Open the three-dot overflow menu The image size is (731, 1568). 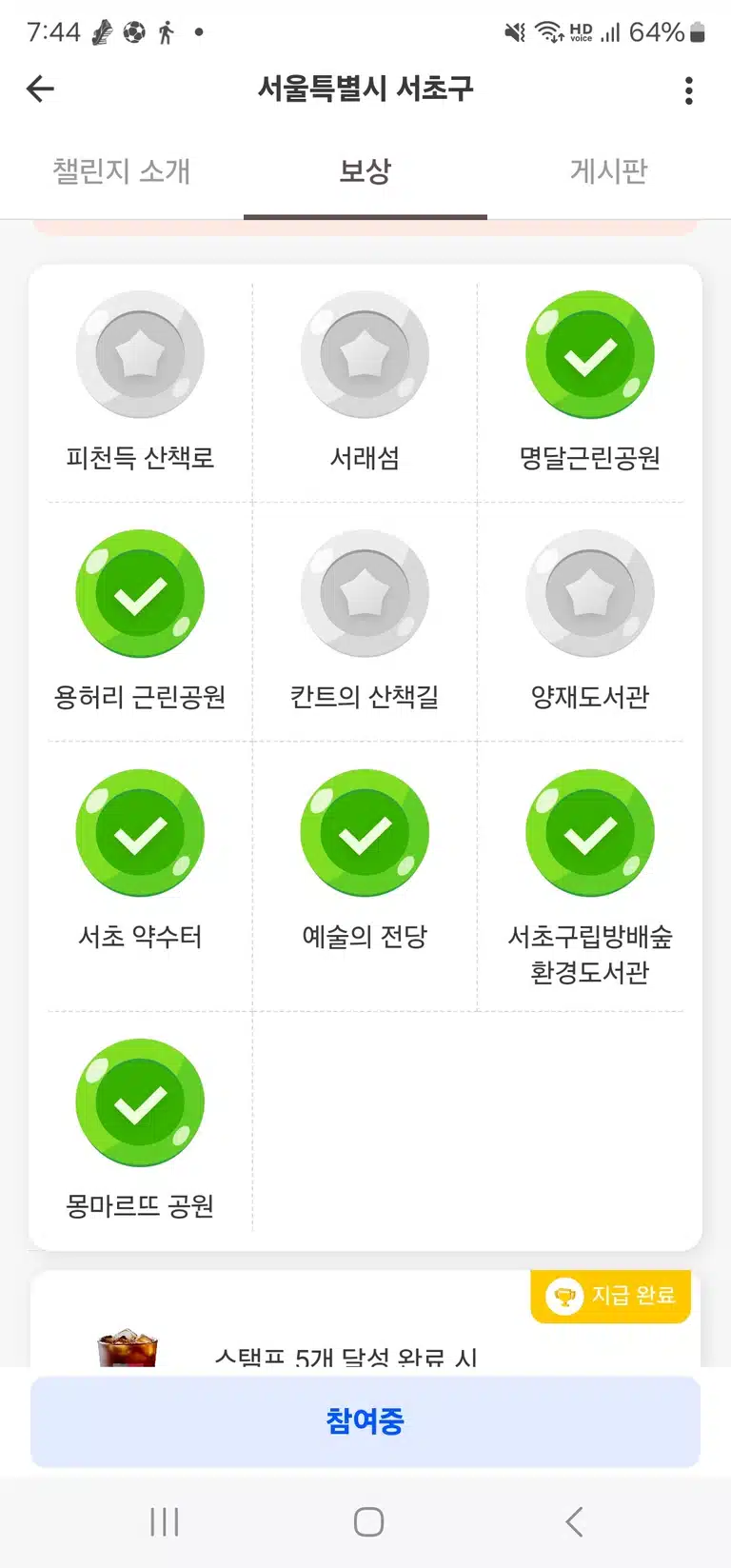point(689,90)
